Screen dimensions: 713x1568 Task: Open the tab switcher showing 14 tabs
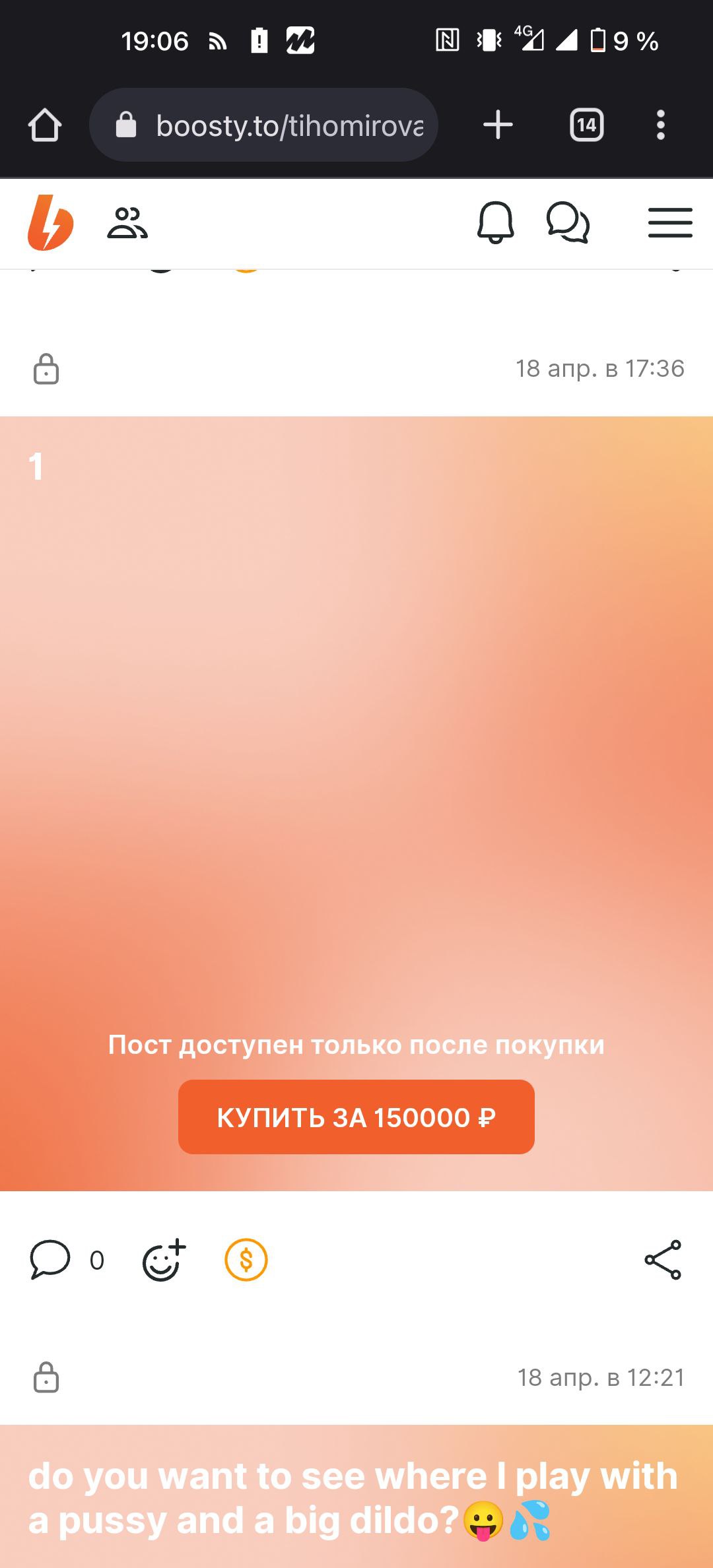tap(586, 125)
